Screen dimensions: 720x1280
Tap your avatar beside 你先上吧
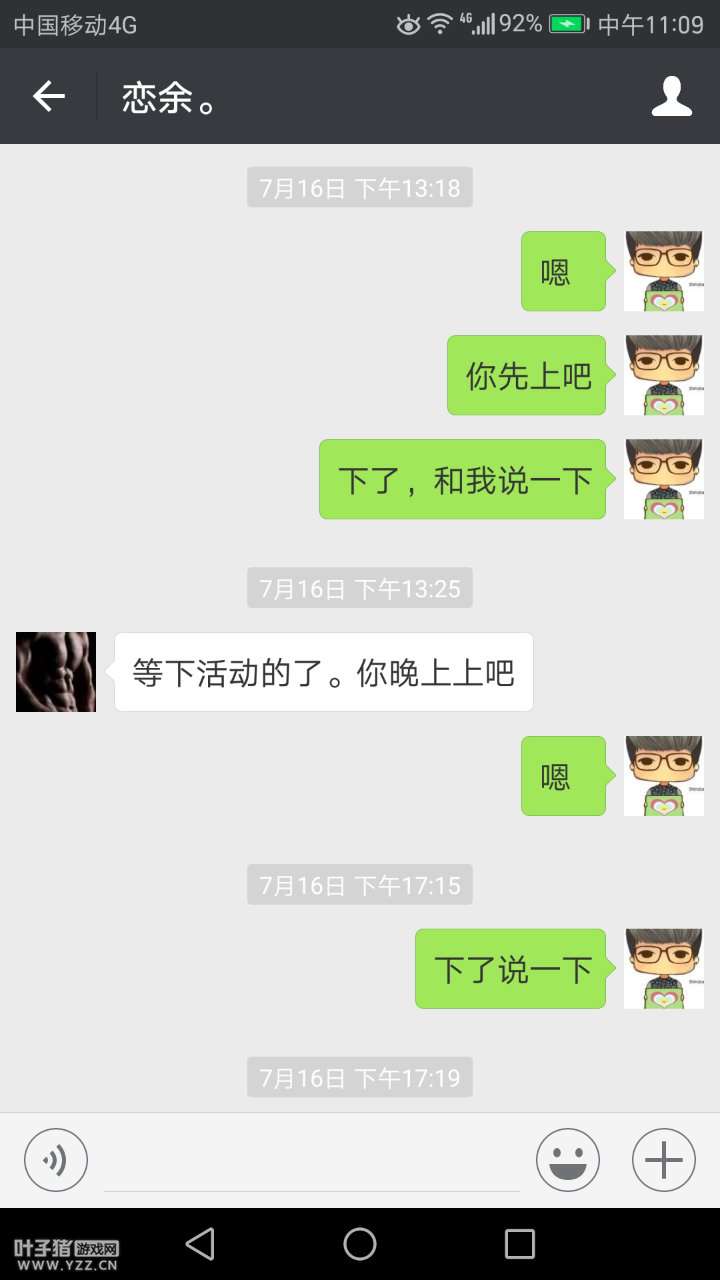coord(664,375)
